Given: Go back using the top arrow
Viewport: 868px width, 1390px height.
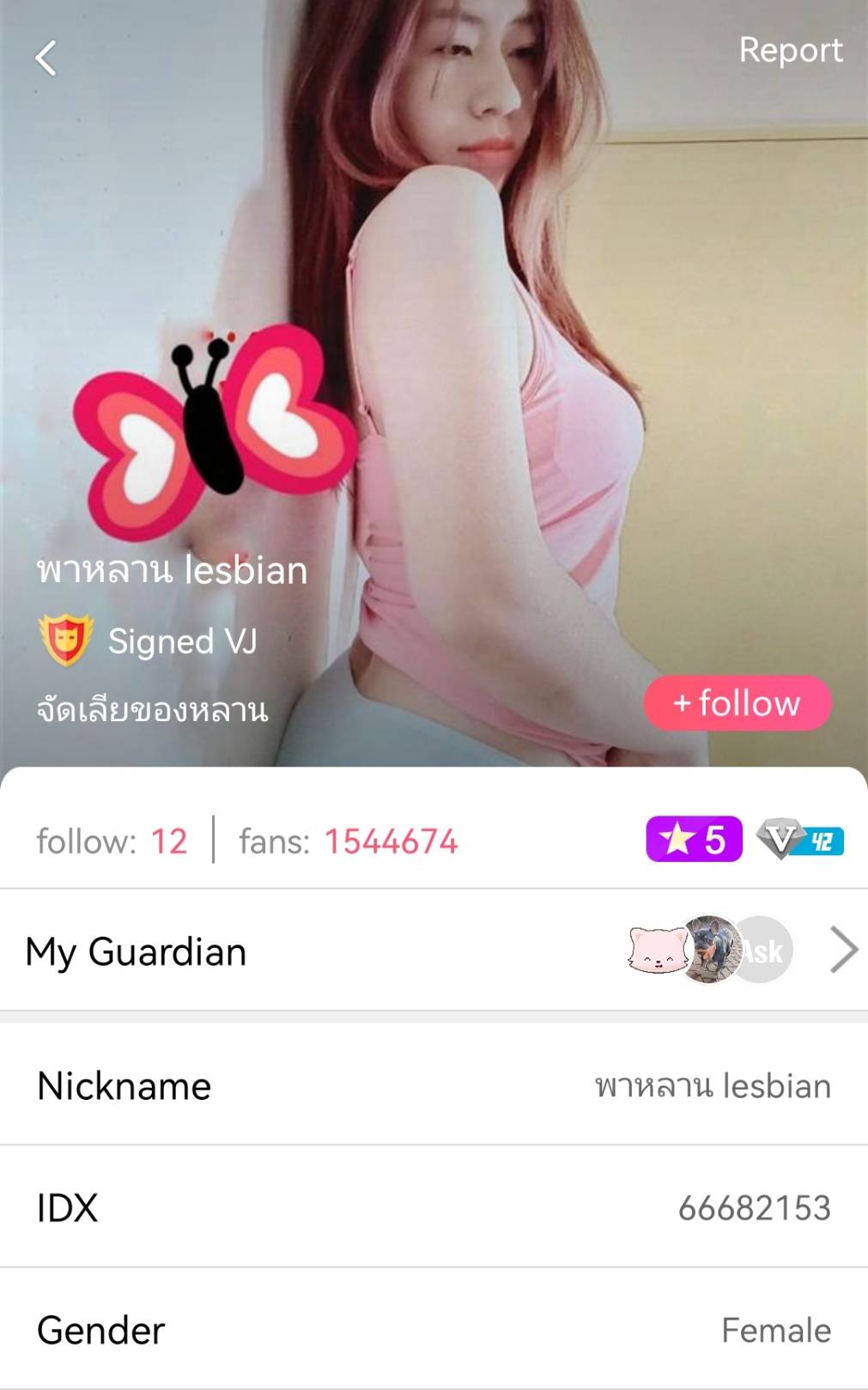Looking at the screenshot, I should (46, 58).
